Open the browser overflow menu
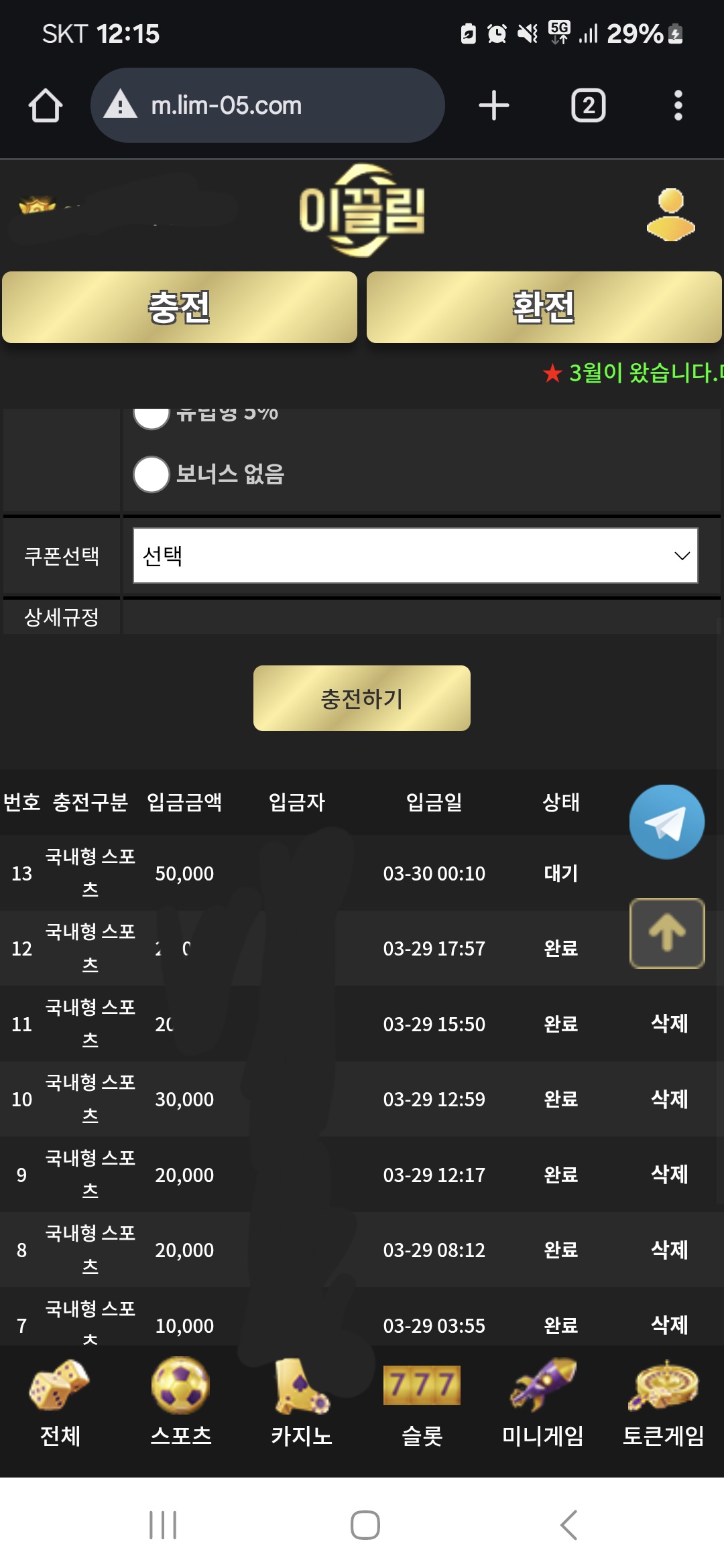 click(678, 106)
